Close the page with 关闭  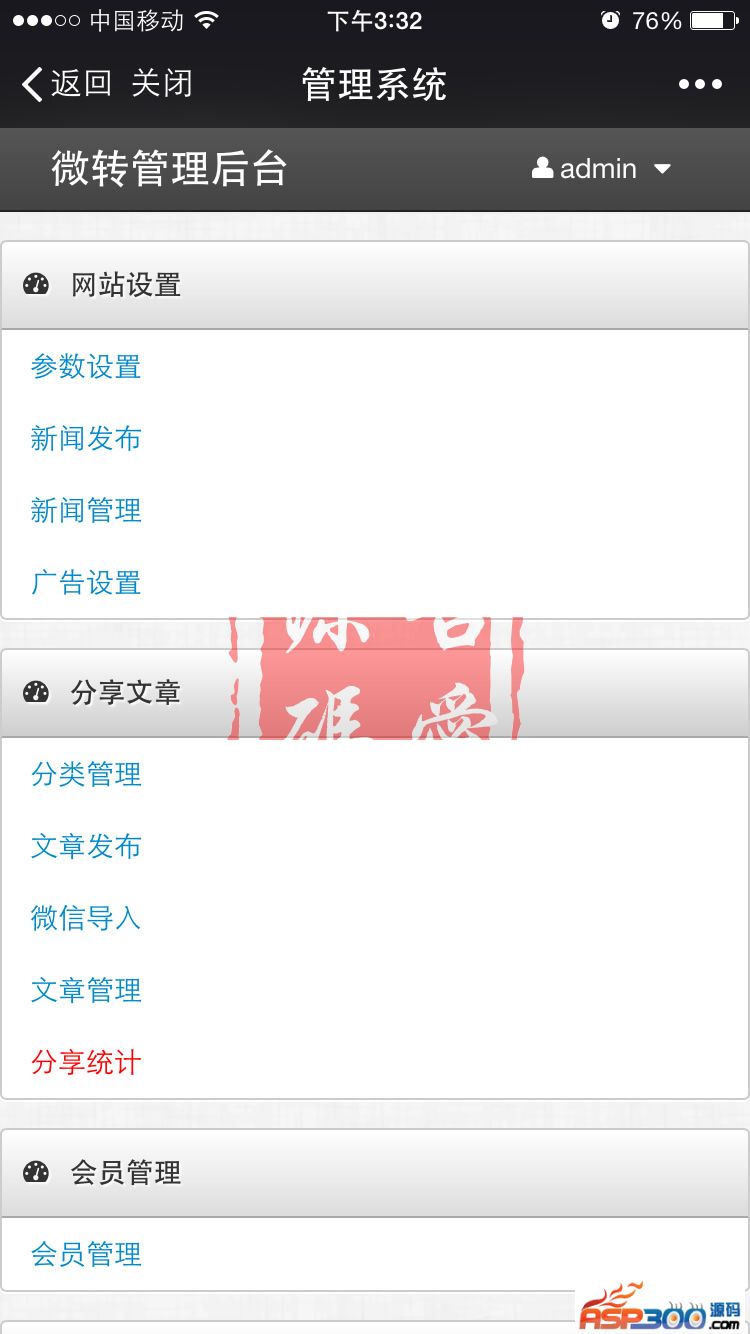[162, 84]
